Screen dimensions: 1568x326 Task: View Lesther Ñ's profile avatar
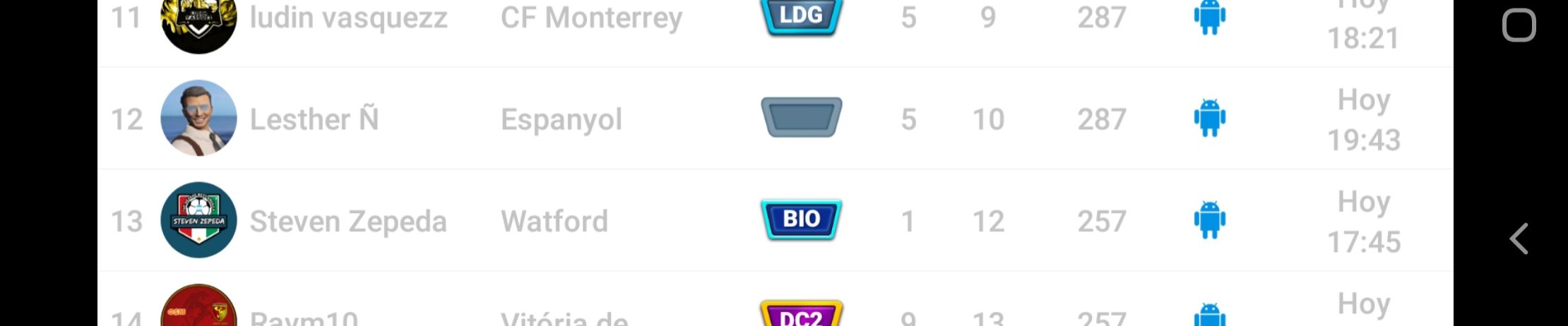pyautogui.click(x=198, y=118)
